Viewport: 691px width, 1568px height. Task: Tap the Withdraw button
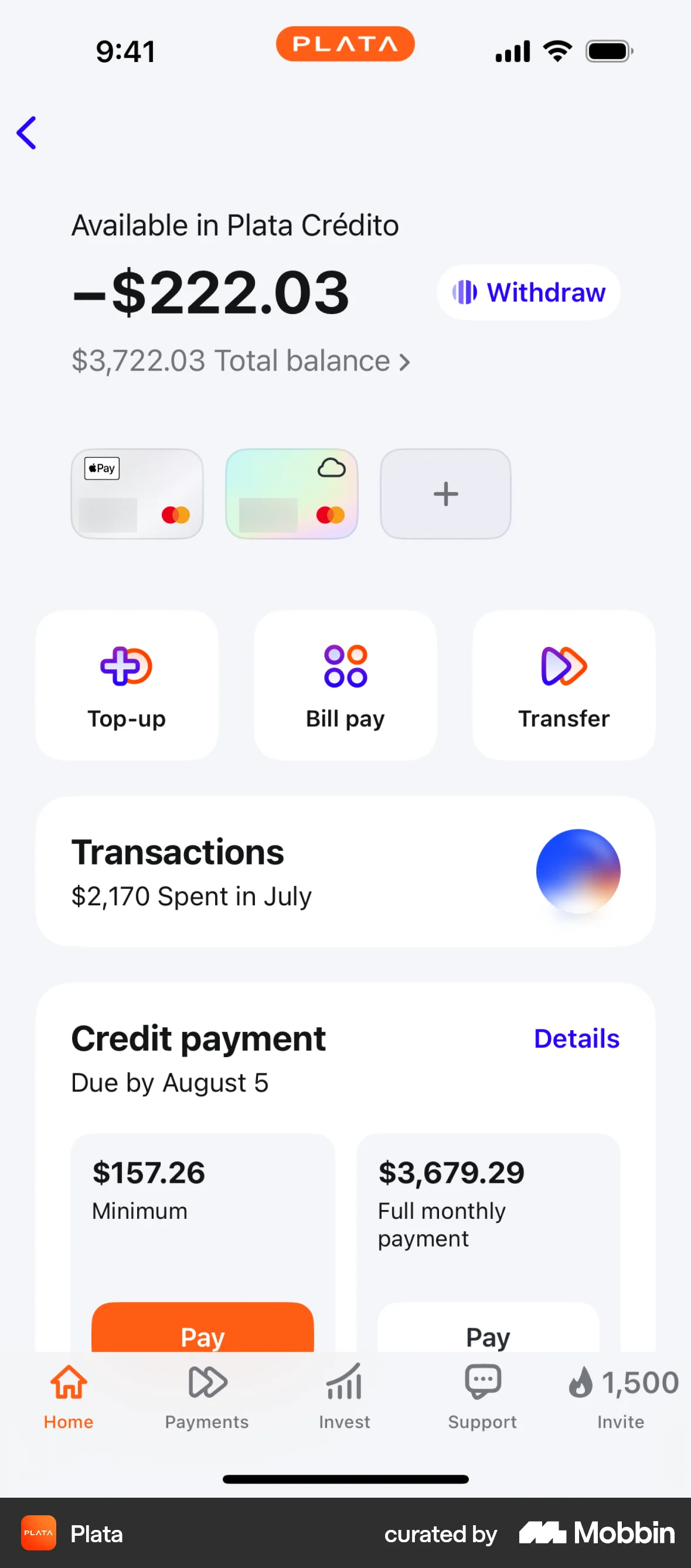pyautogui.click(x=527, y=292)
